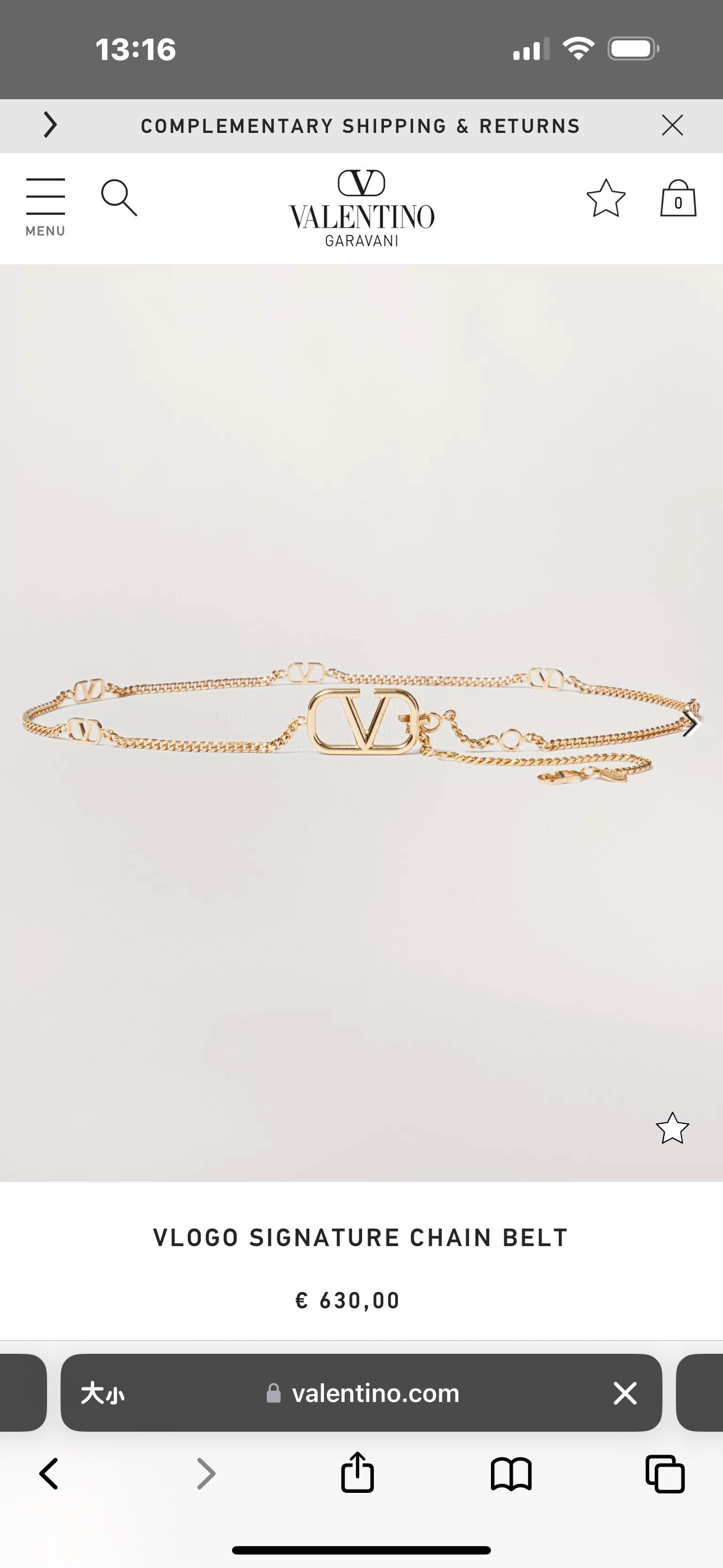
Task: Toggle bag item counter badge
Action: (680, 204)
